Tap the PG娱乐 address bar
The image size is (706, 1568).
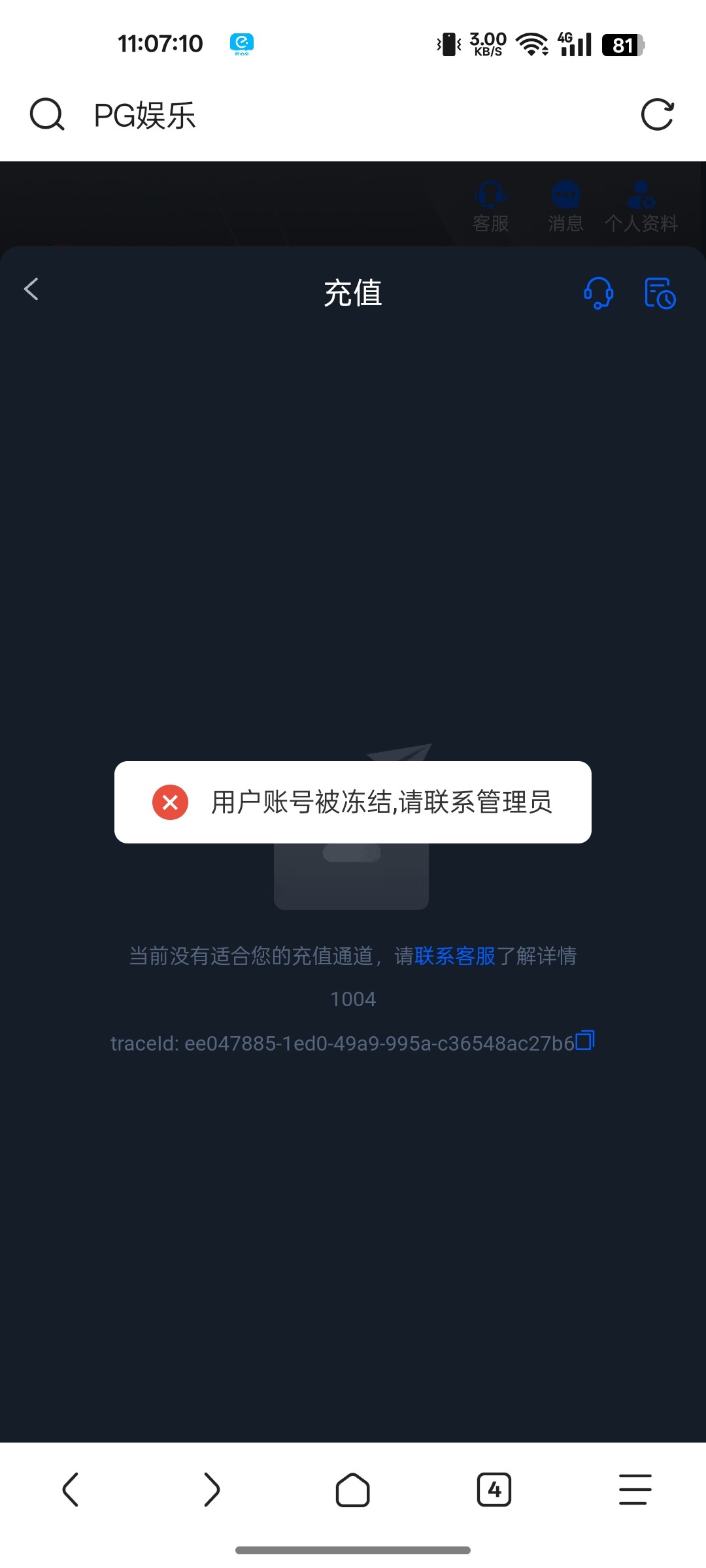point(144,116)
